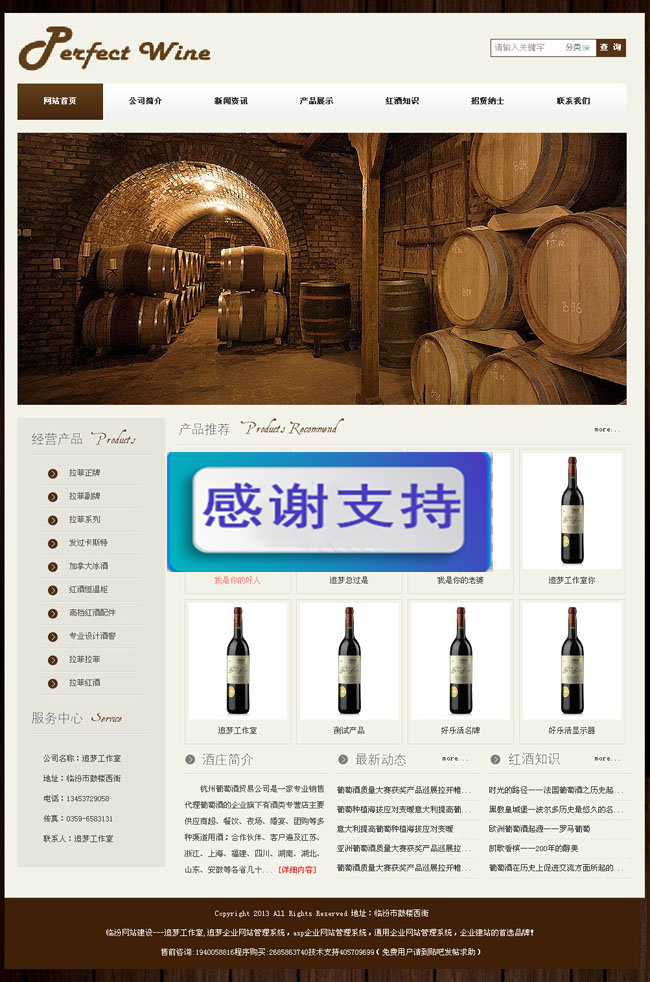650x982 pixels.
Task: Open 加拿大冰酒 category in sidebar
Action: click(x=88, y=566)
